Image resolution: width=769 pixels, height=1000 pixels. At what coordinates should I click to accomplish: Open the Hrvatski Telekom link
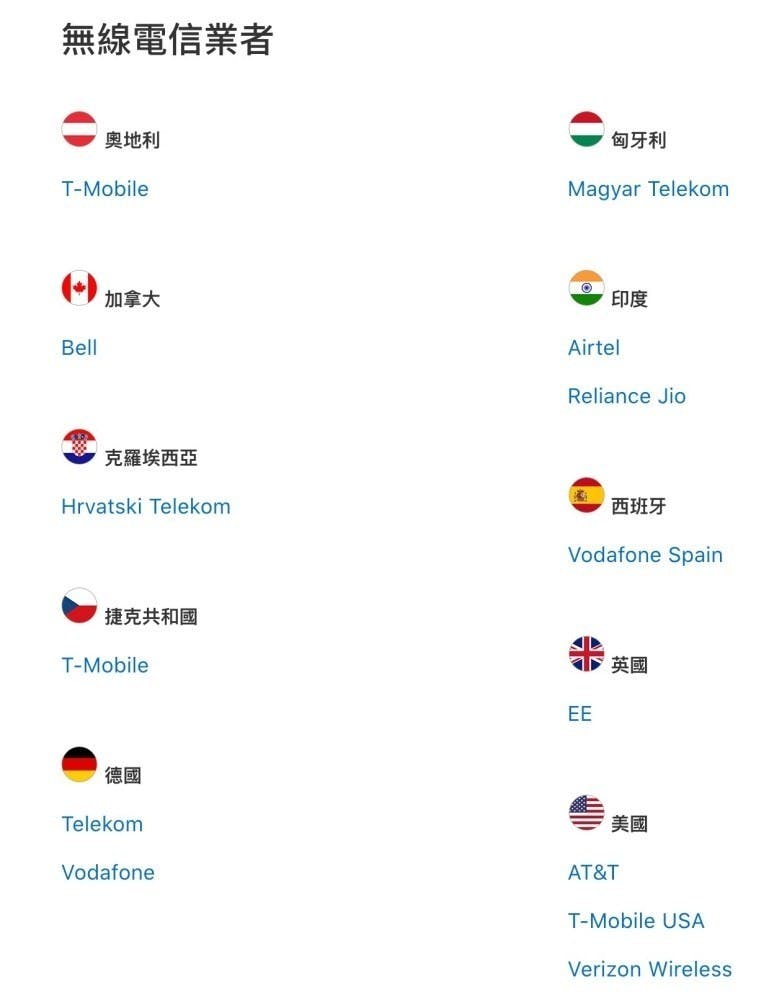146,507
